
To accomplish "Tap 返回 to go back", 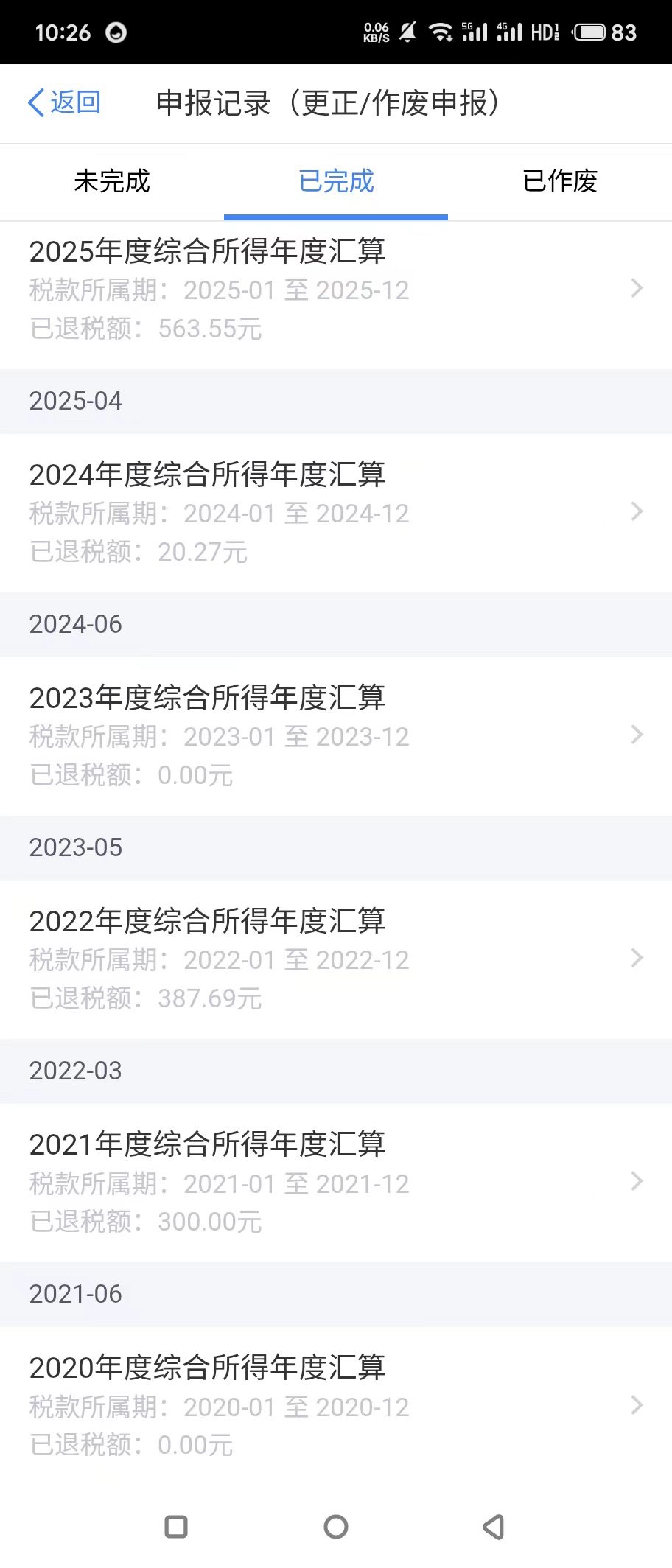I will click(65, 103).
